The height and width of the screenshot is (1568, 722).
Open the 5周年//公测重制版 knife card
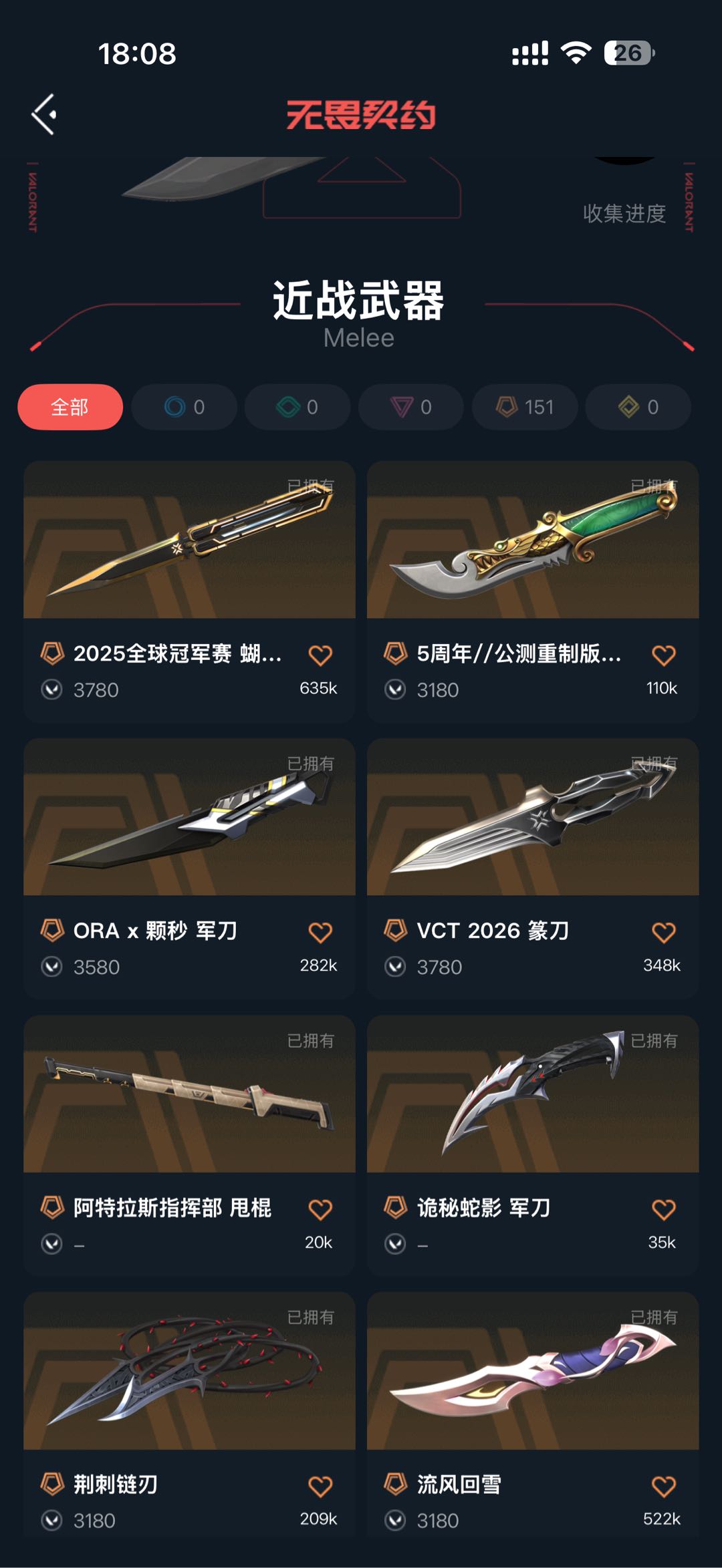[x=533, y=591]
